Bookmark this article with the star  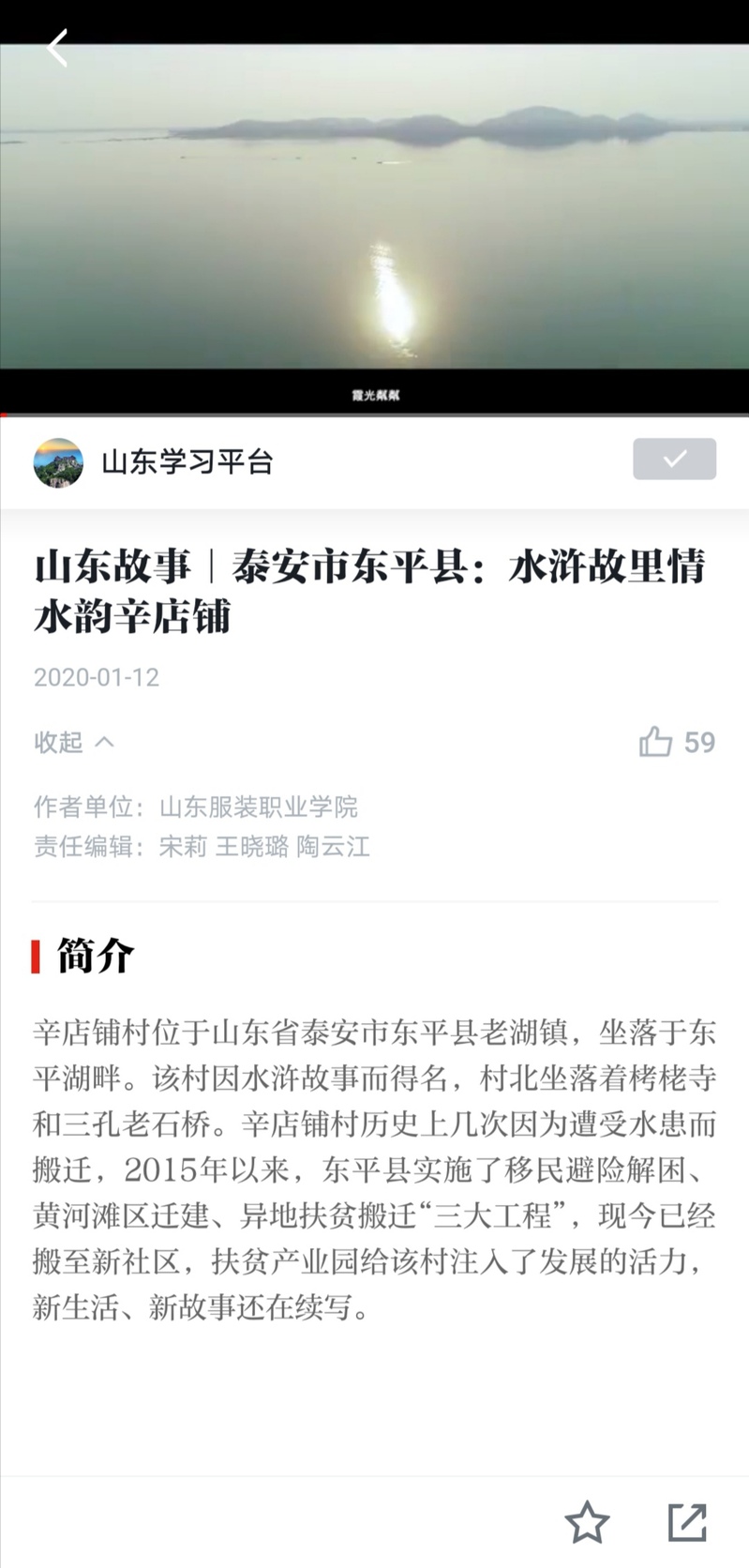[587, 1521]
